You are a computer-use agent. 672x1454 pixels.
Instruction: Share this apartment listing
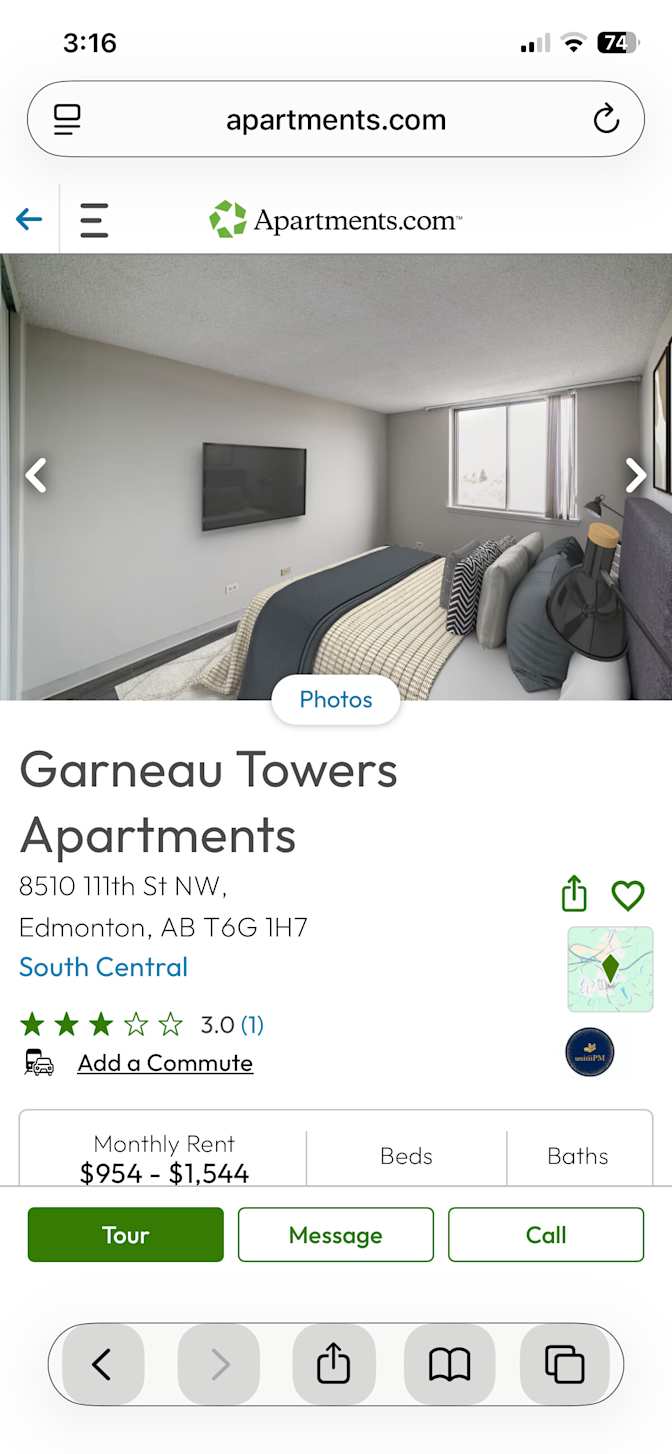point(574,894)
